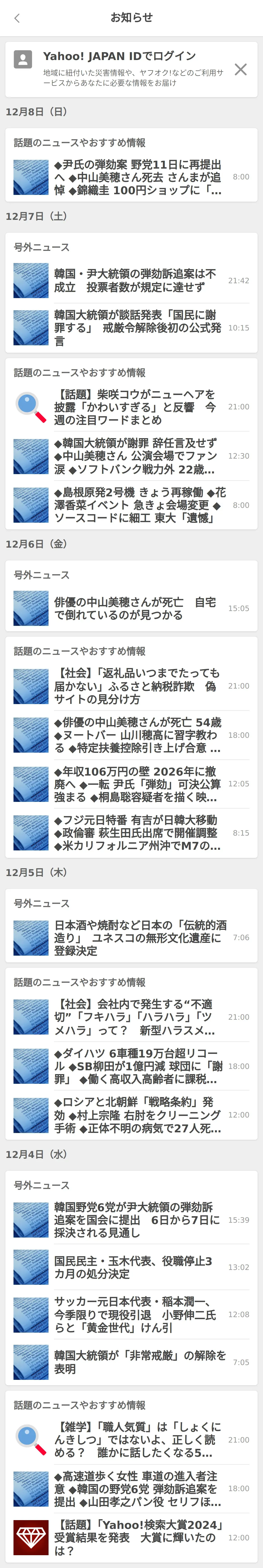Viewport: 263px width, 1568px height.
Task: Go back from the お知らせ screen
Action: 17,18
